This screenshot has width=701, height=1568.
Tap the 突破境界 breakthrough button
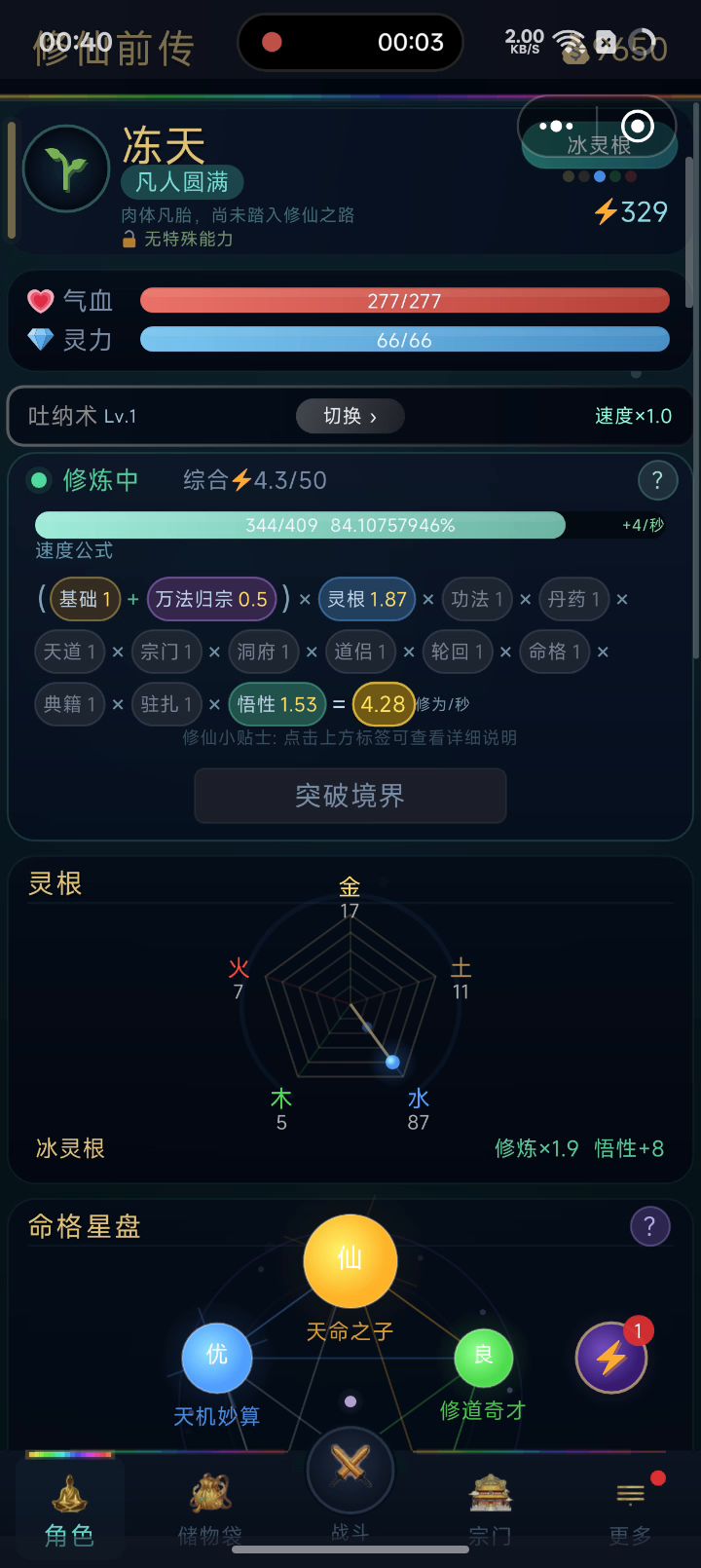pos(350,796)
